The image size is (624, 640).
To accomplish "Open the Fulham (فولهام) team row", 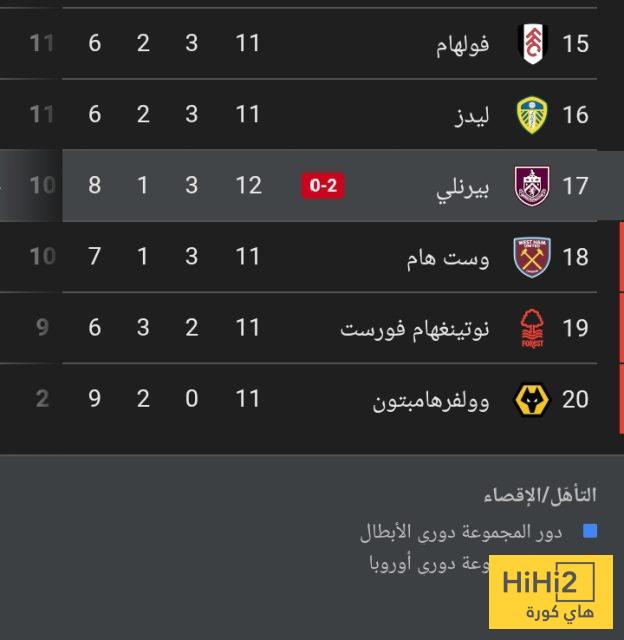I will point(462,44).
